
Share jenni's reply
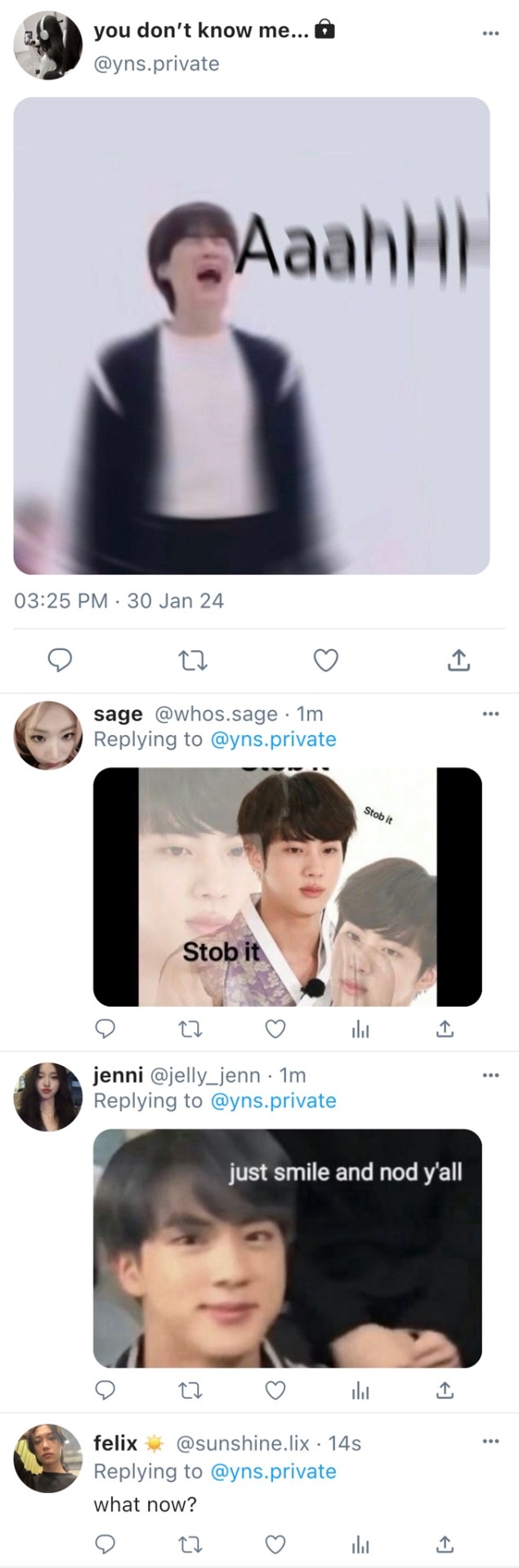point(445,1390)
